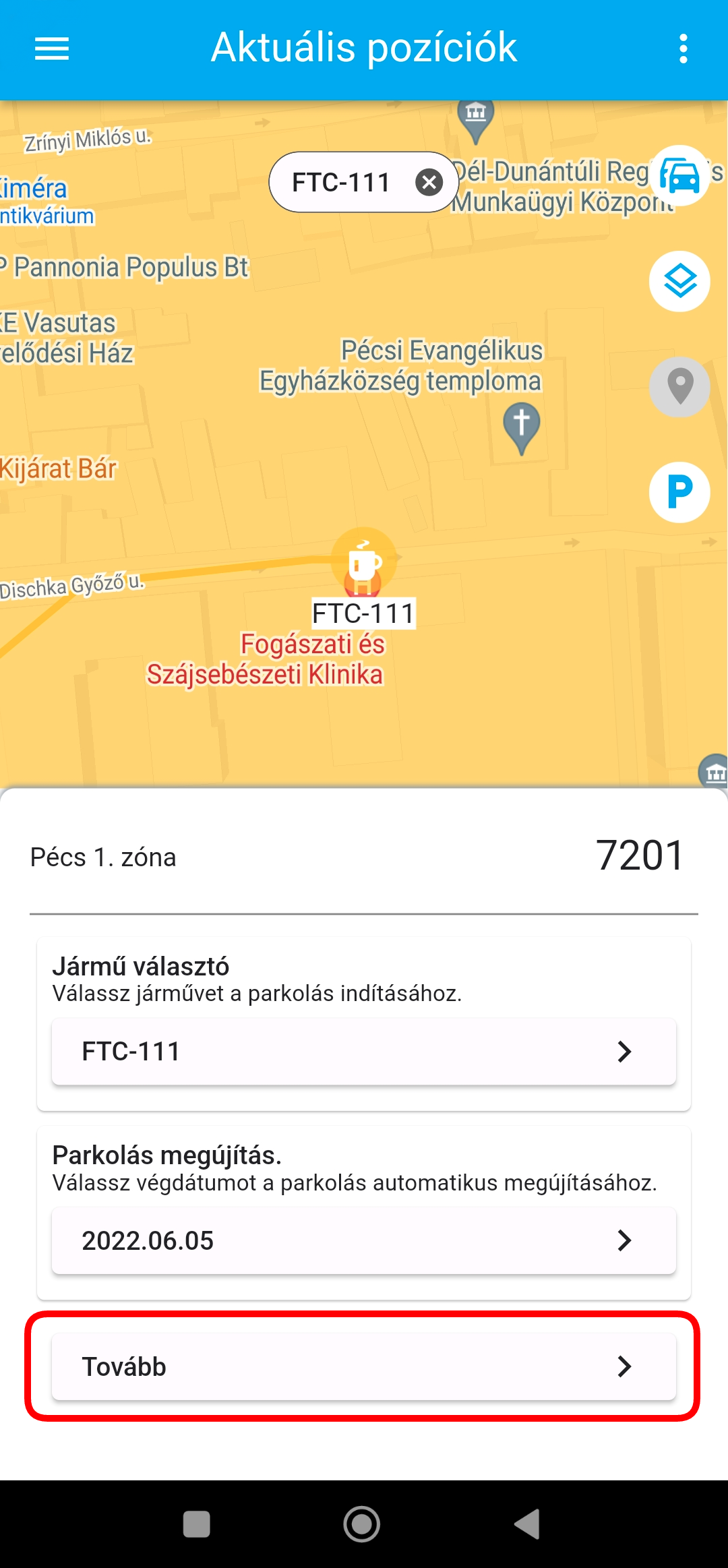Tap the parking P button
728x1568 pixels.
(x=679, y=492)
